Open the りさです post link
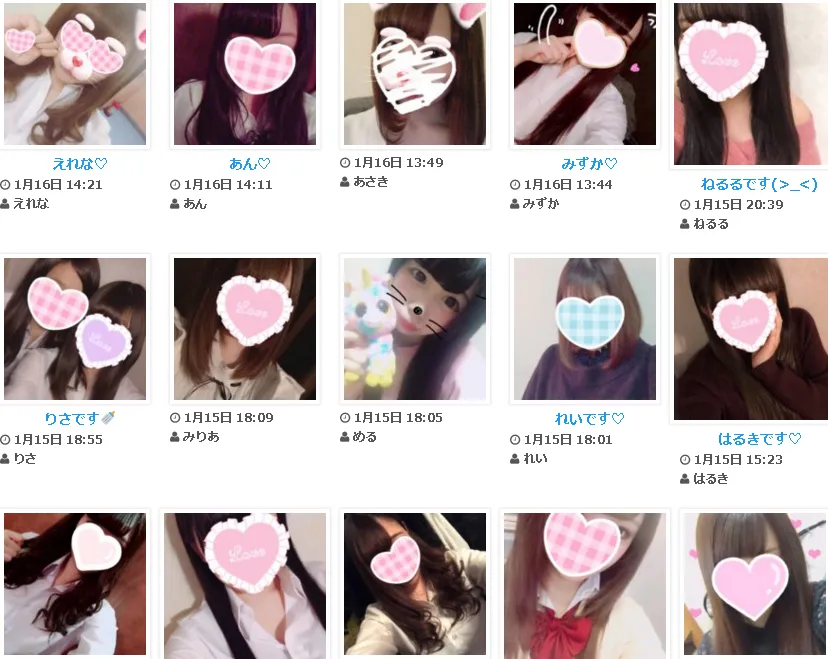The image size is (828, 659). pyautogui.click(x=80, y=418)
